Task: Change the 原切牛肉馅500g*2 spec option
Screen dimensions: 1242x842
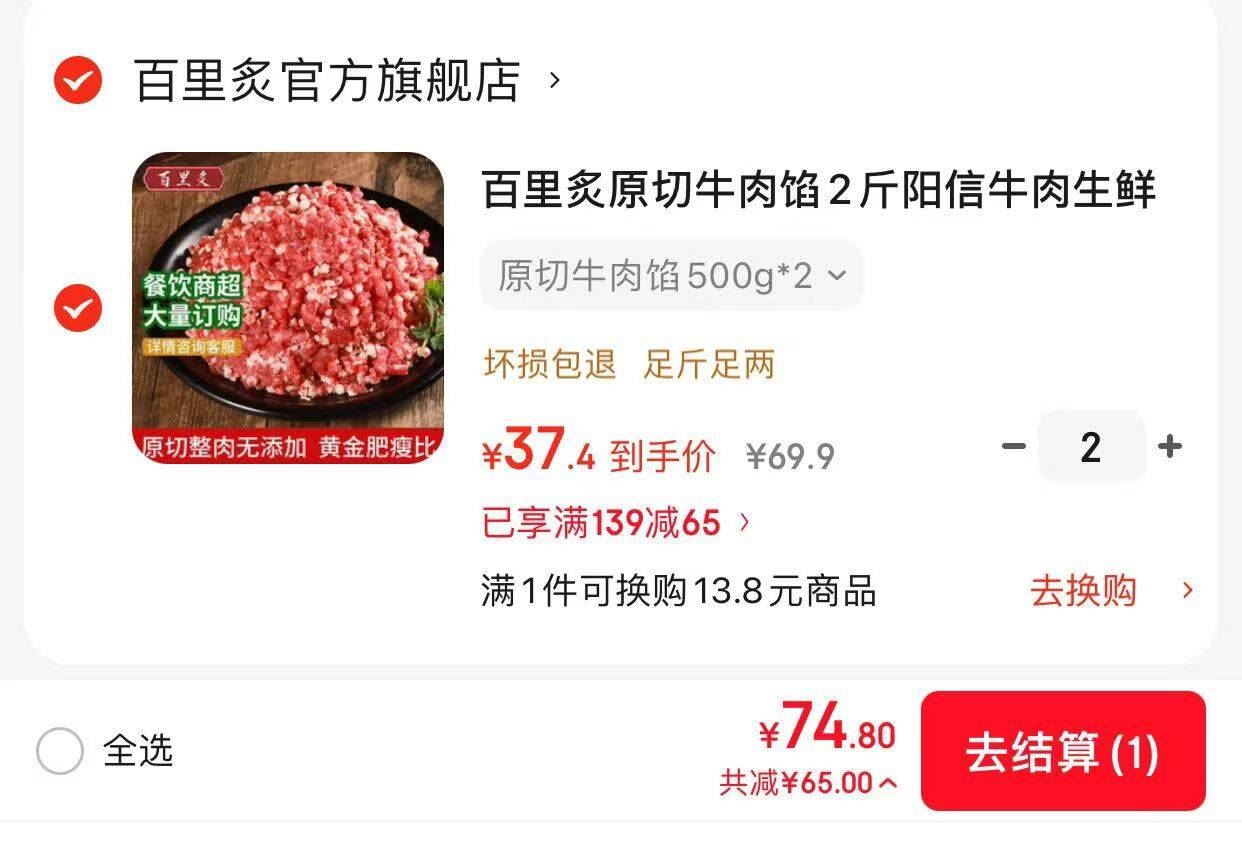Action: 671,275
